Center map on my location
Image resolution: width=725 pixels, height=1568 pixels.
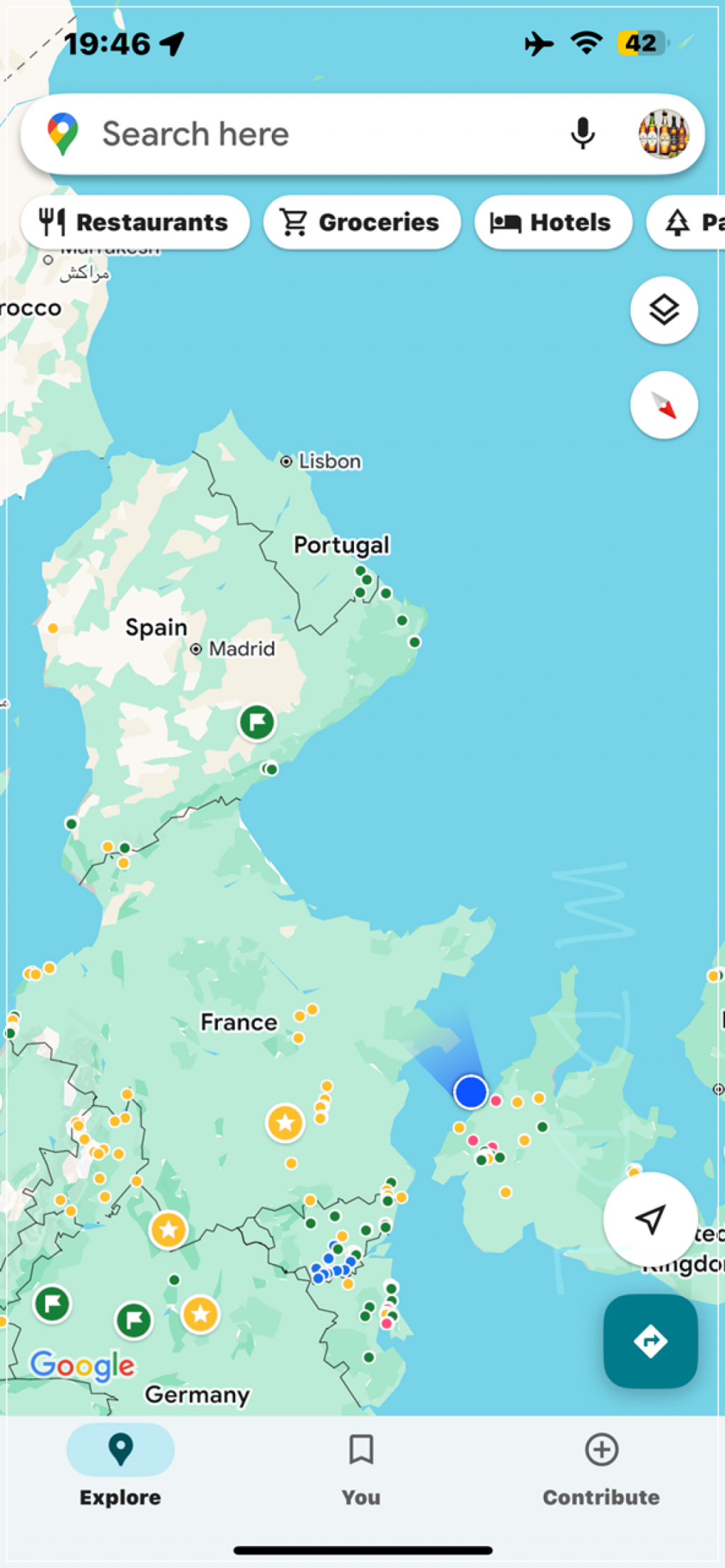point(650,1219)
